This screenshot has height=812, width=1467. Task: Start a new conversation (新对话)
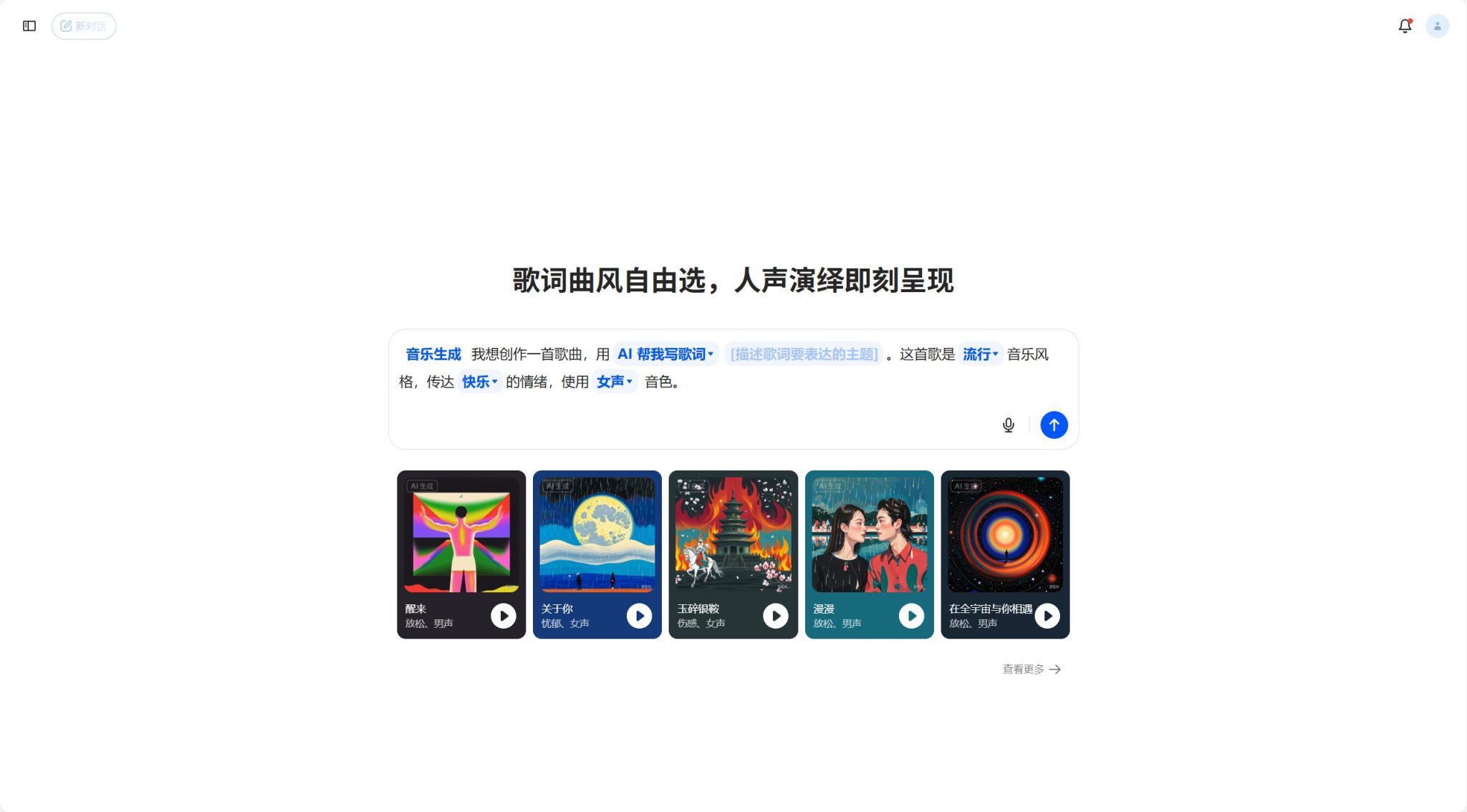click(x=84, y=26)
